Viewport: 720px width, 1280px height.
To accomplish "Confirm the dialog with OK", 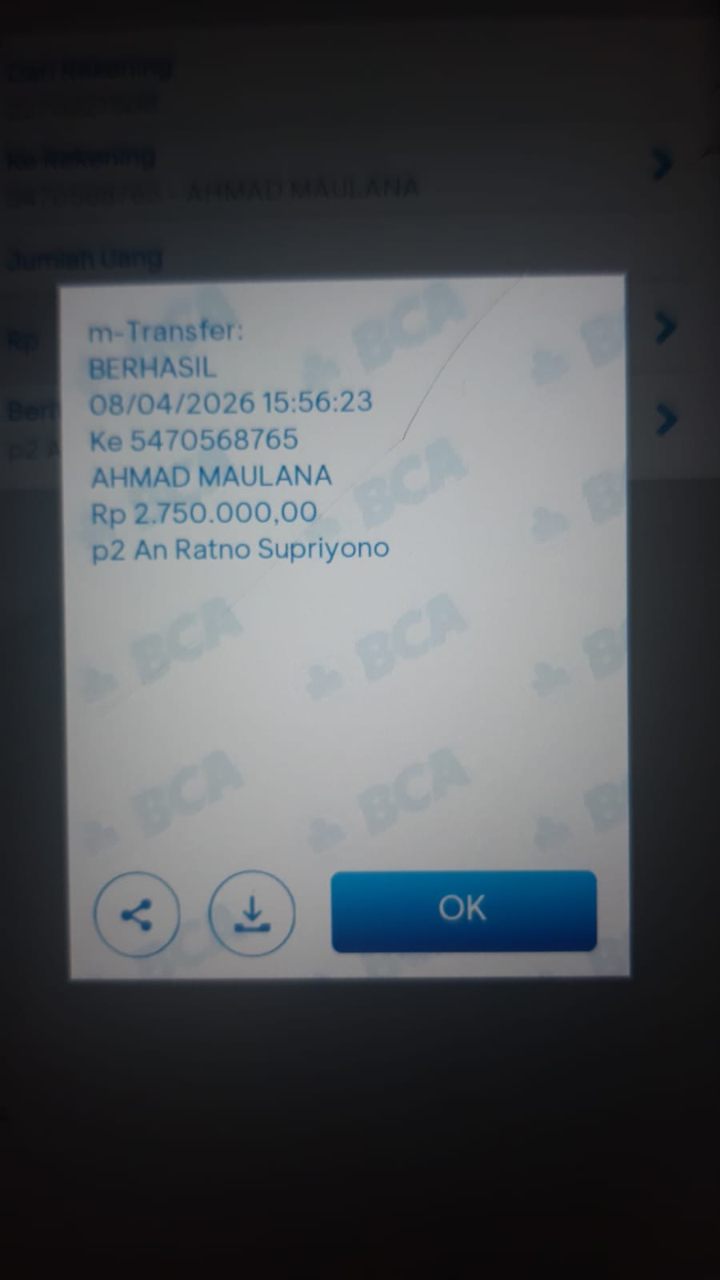I will (463, 910).
